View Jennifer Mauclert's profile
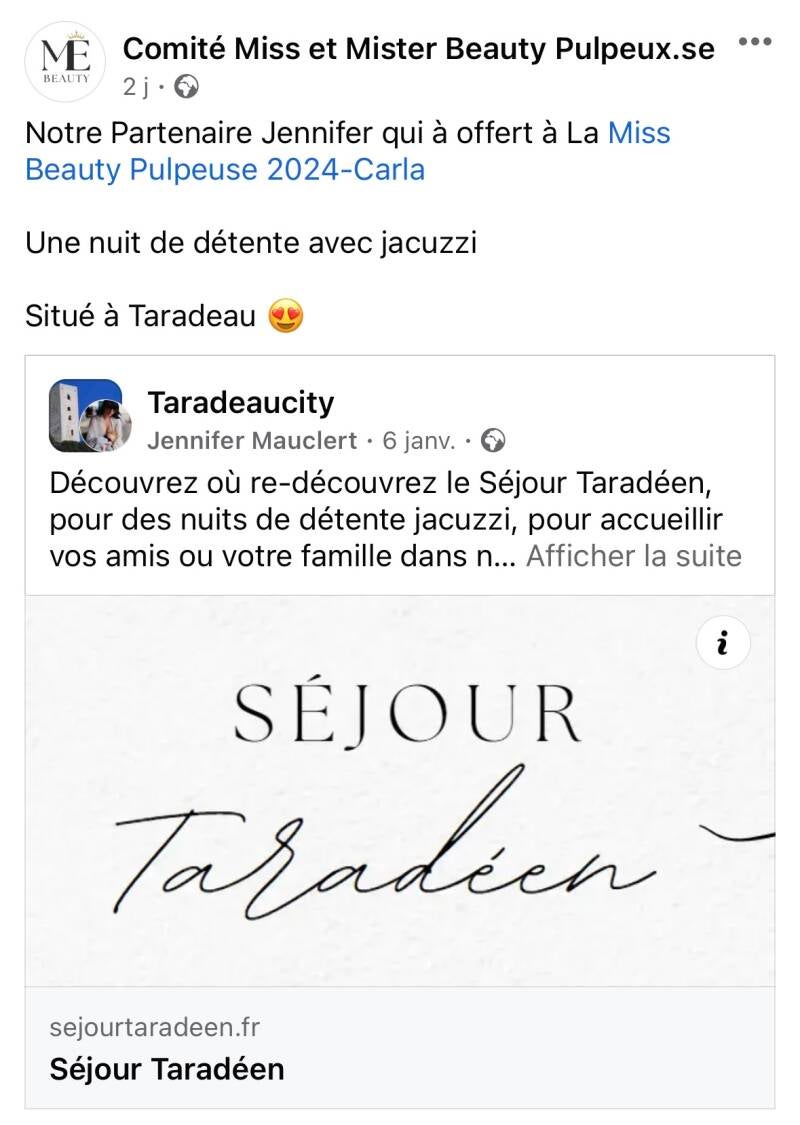800x1125 pixels. 251,440
